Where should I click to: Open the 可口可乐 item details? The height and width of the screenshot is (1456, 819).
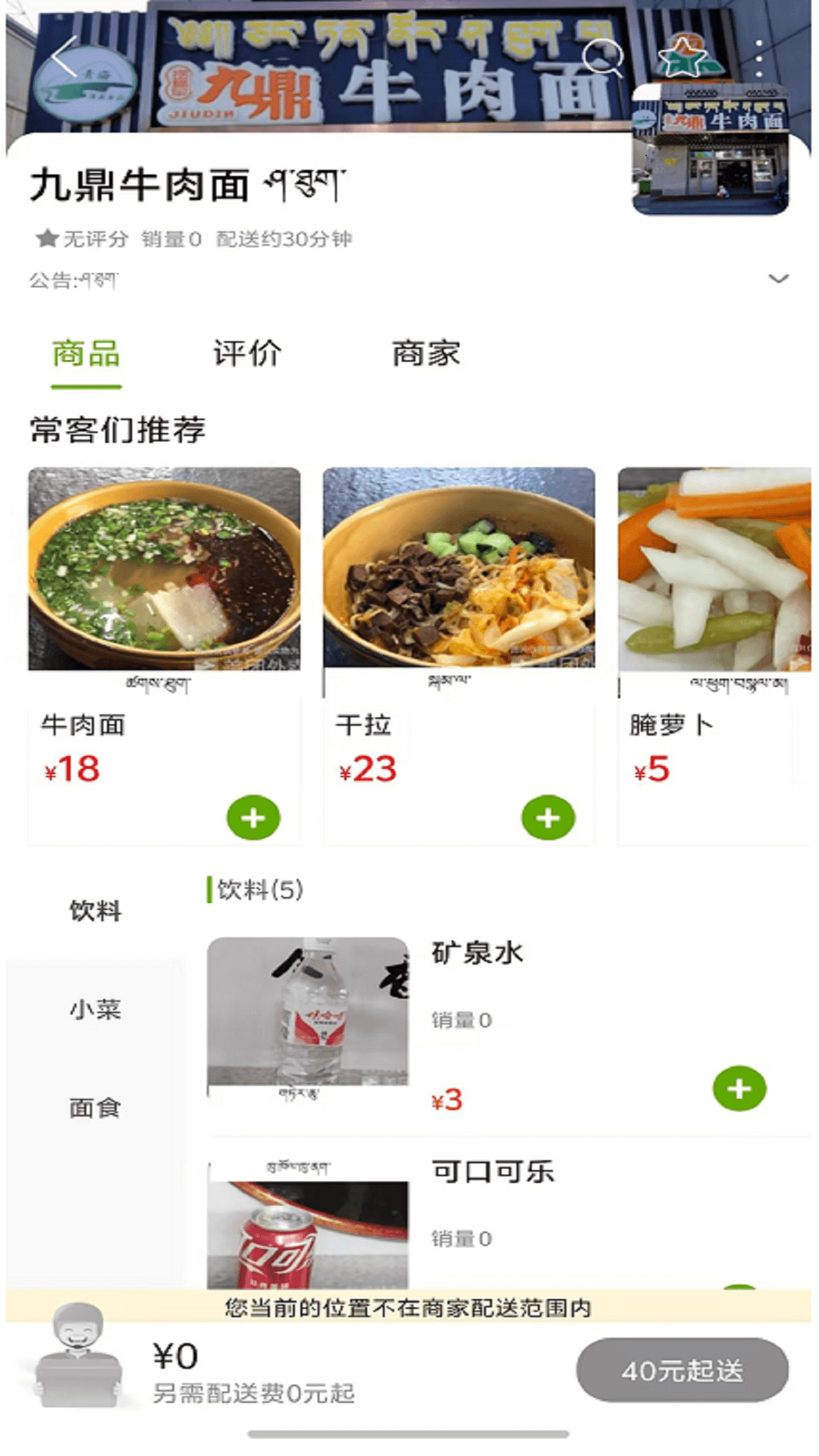(x=493, y=1172)
